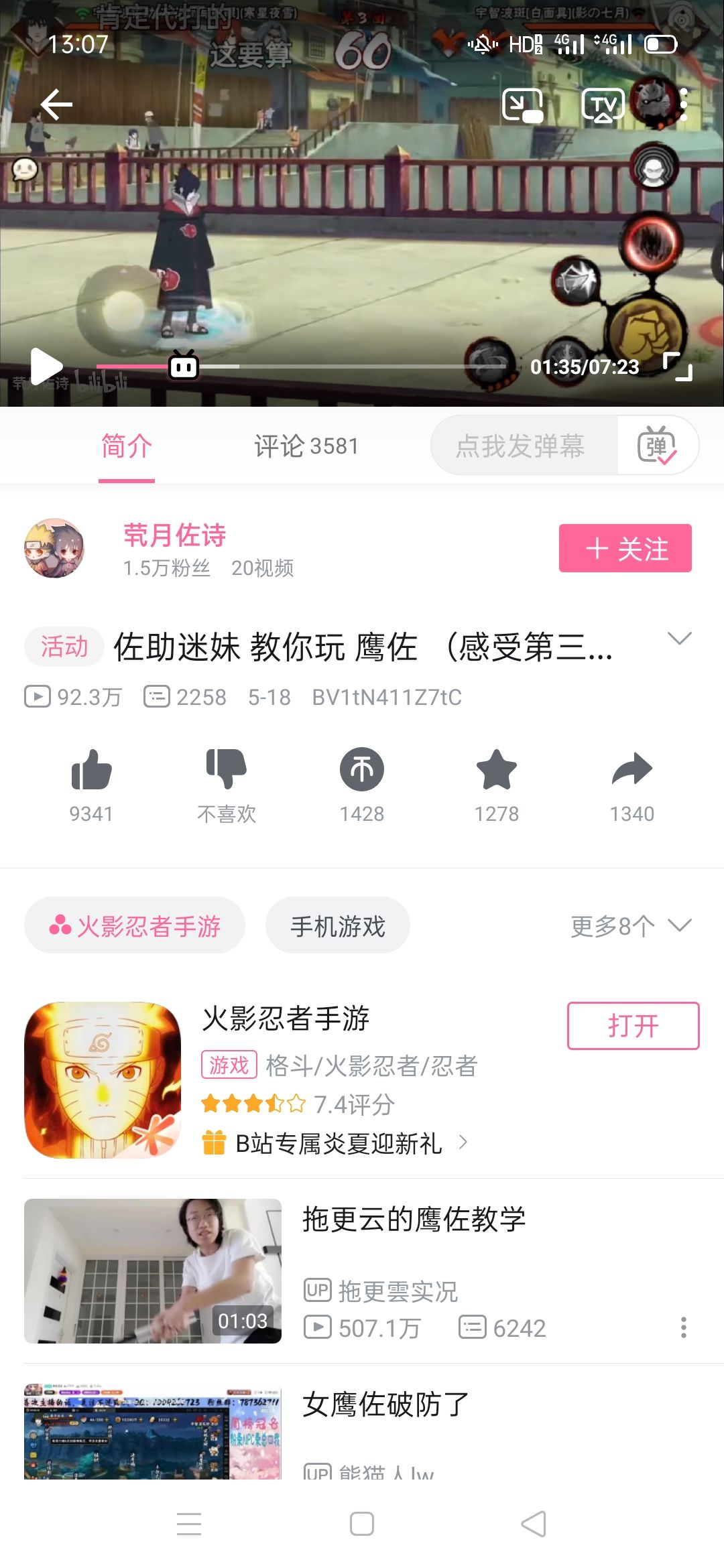Follow 莳月佐诗 with 关注 button
The height and width of the screenshot is (1568, 724).
[625, 548]
